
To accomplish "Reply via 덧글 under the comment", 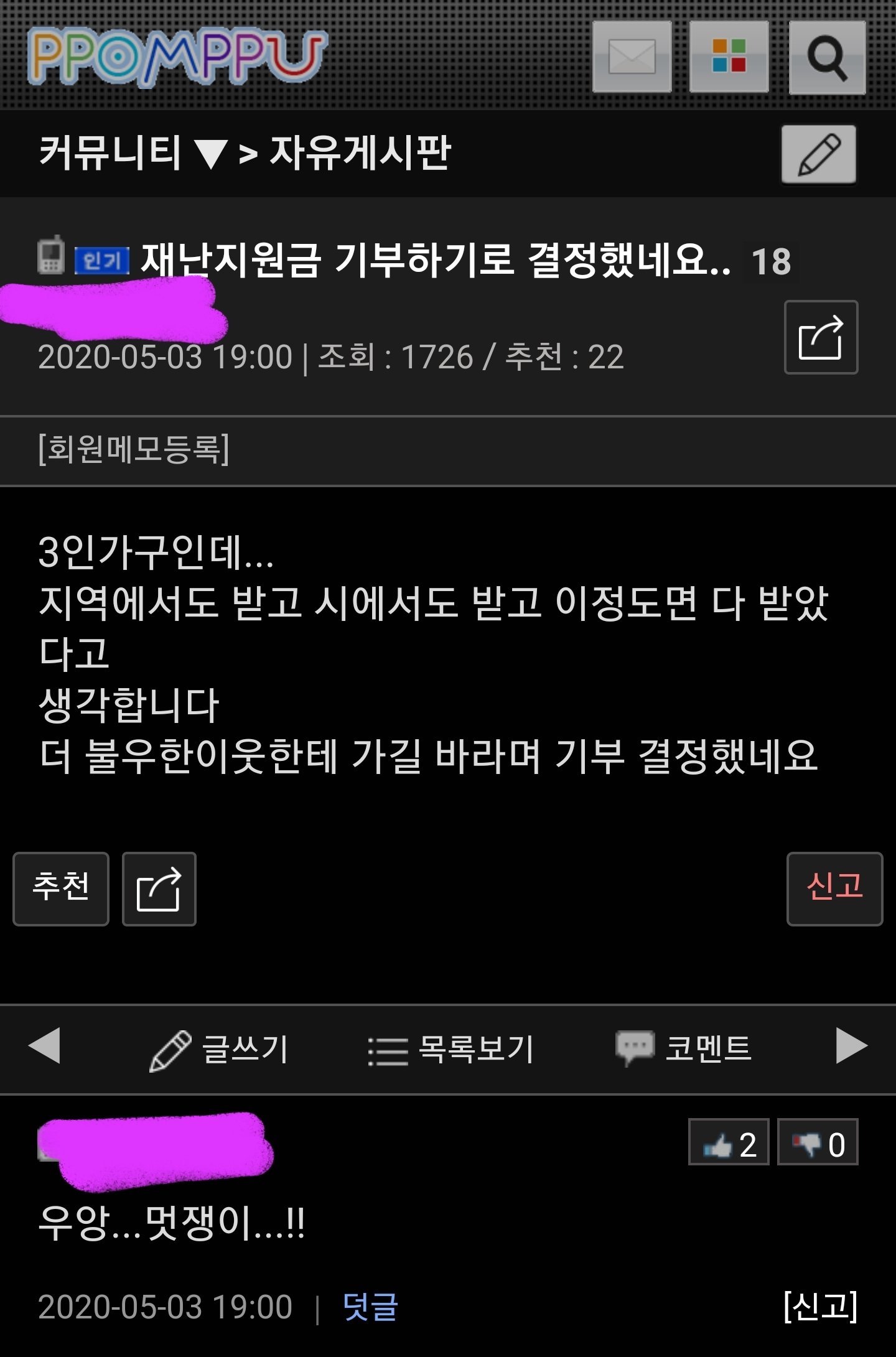I will [370, 1307].
